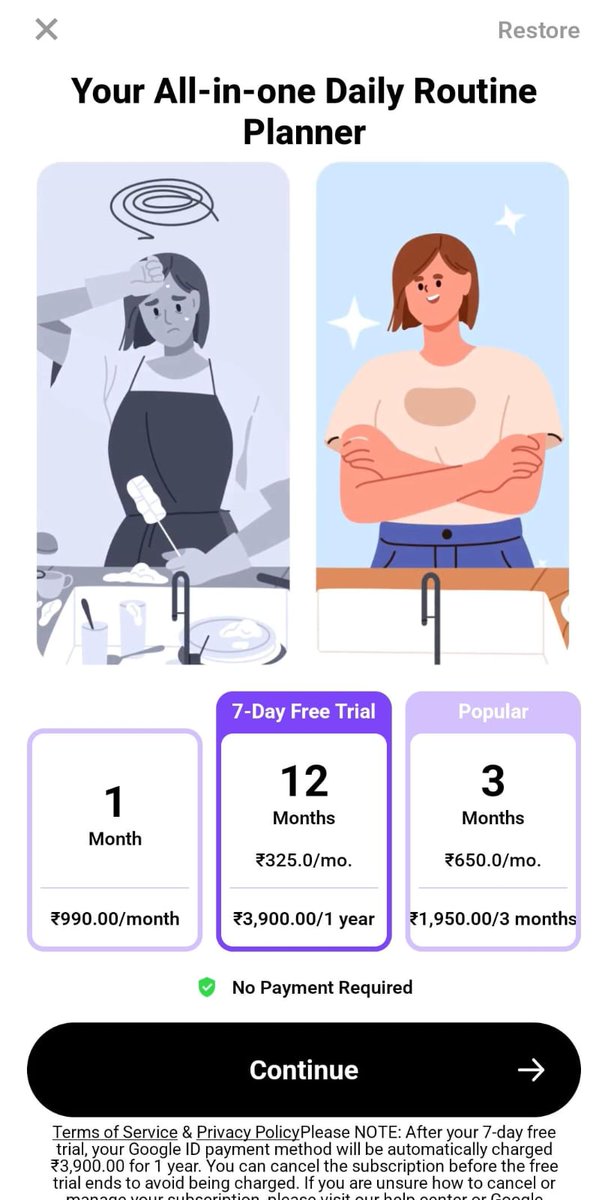Select the 1 Month plan
The width and height of the screenshot is (608, 1200).
coord(115,840)
